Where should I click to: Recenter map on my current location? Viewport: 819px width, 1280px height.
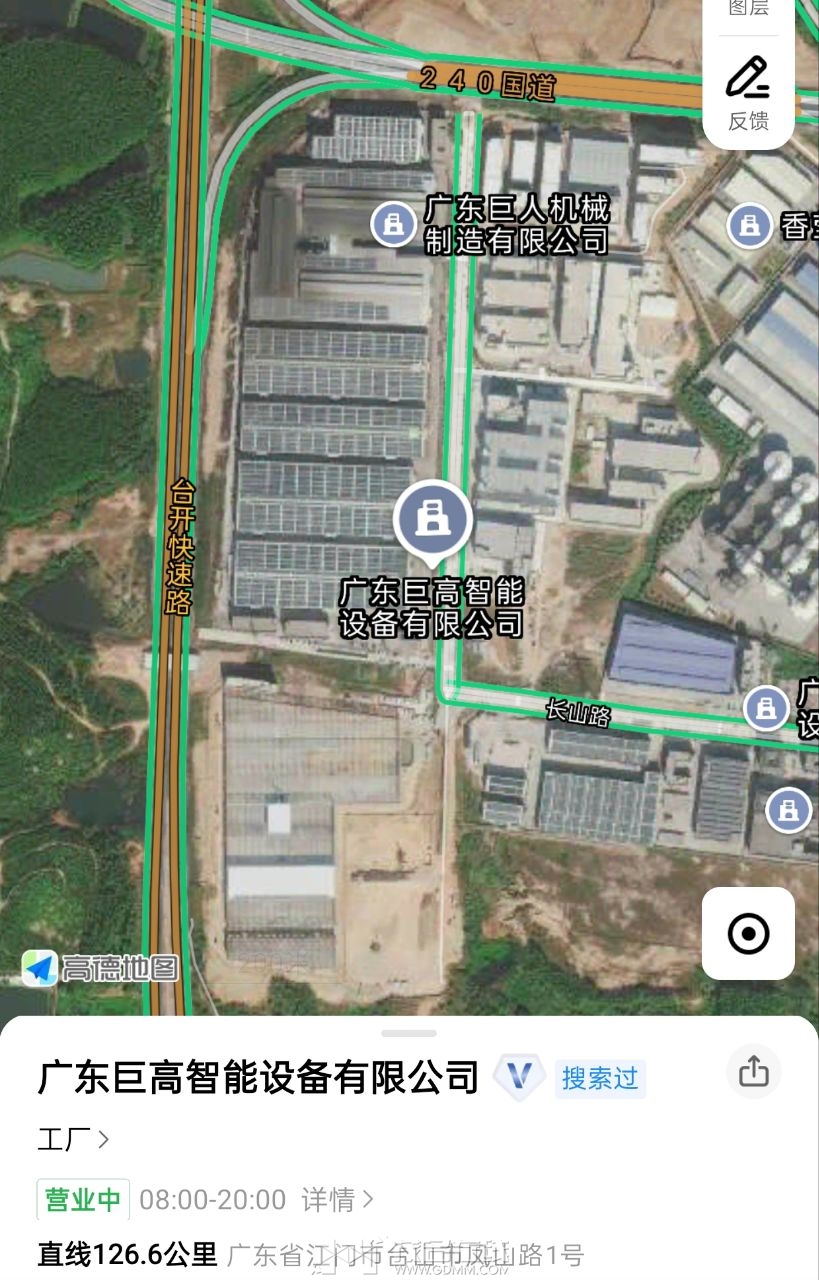pos(748,934)
